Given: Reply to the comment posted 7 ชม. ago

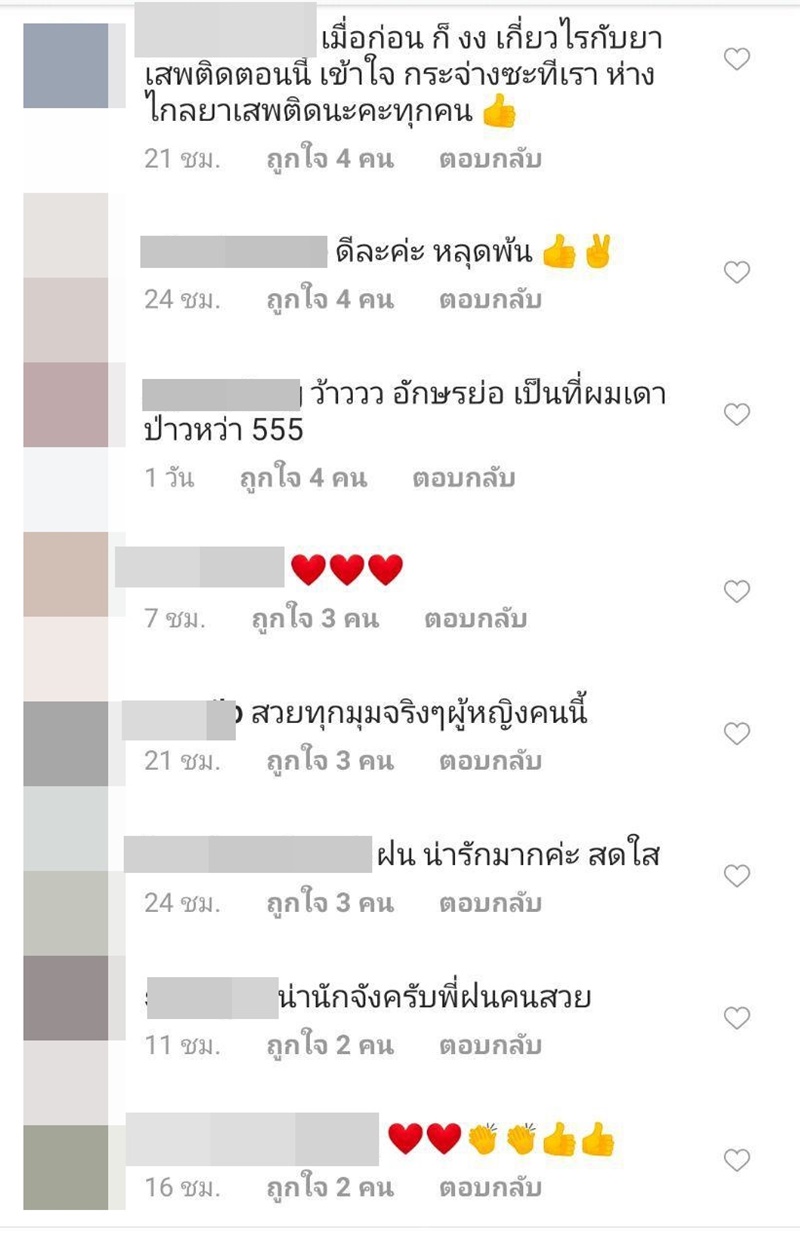Looking at the screenshot, I should [x=475, y=619].
